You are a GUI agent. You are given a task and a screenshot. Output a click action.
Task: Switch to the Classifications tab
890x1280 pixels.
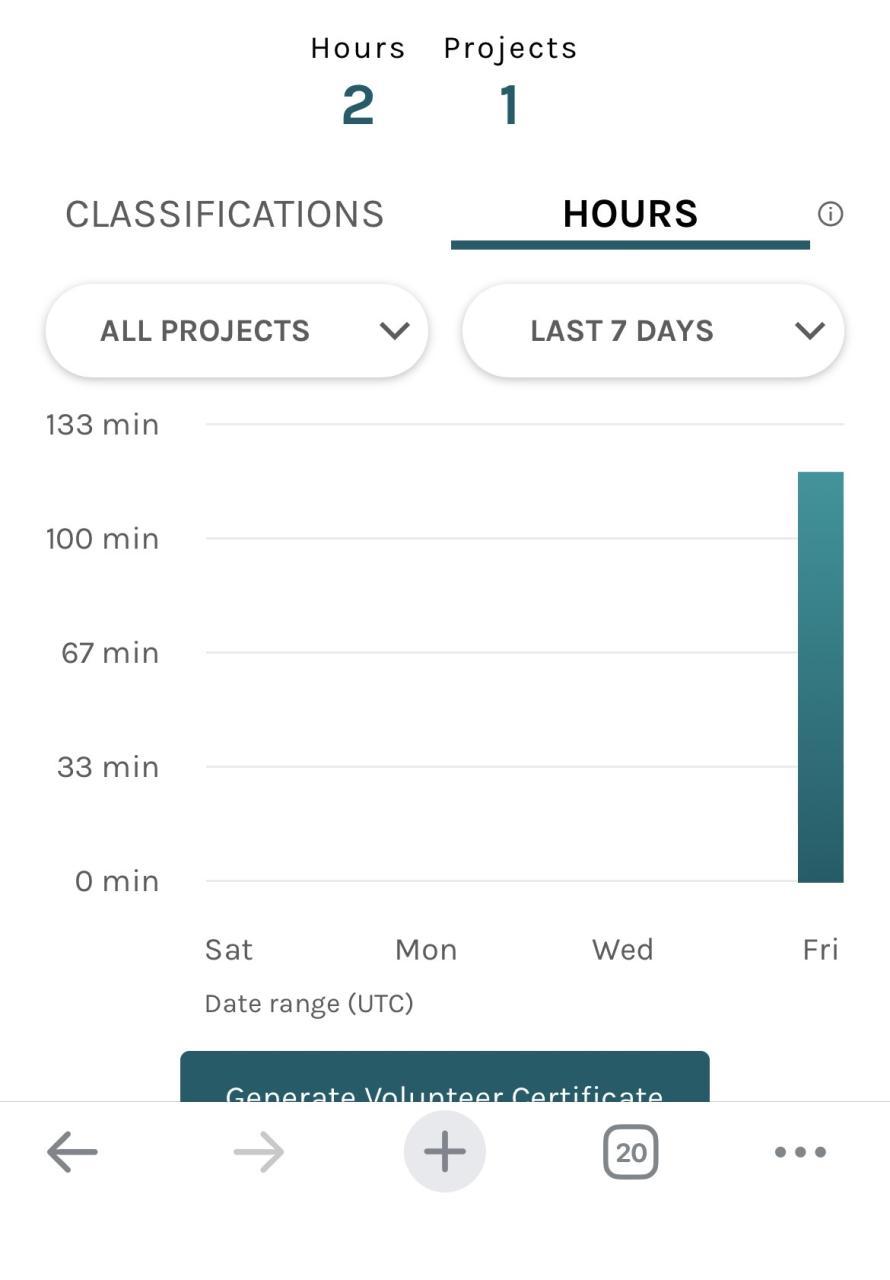pyautogui.click(x=224, y=214)
